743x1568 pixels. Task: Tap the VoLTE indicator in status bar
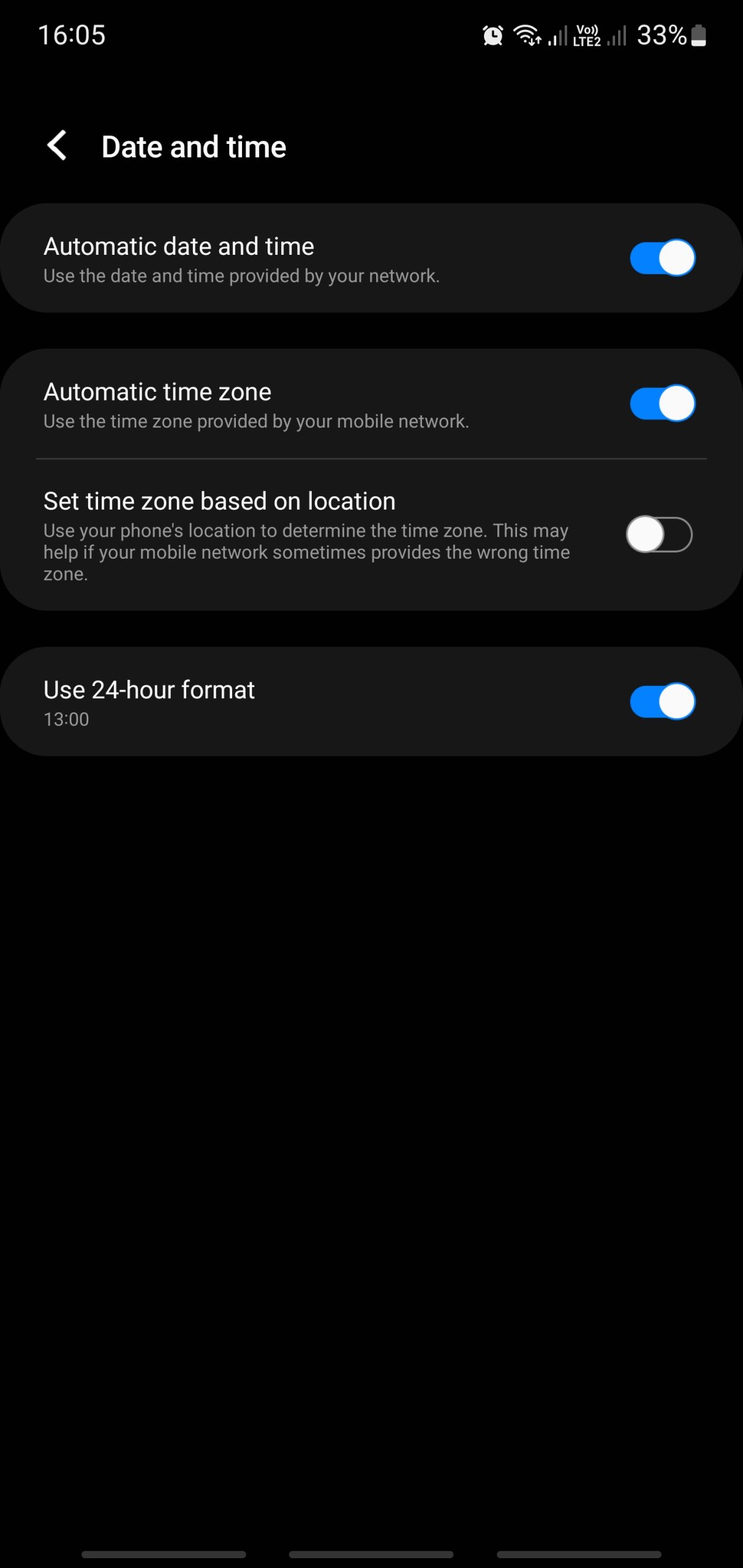586,36
